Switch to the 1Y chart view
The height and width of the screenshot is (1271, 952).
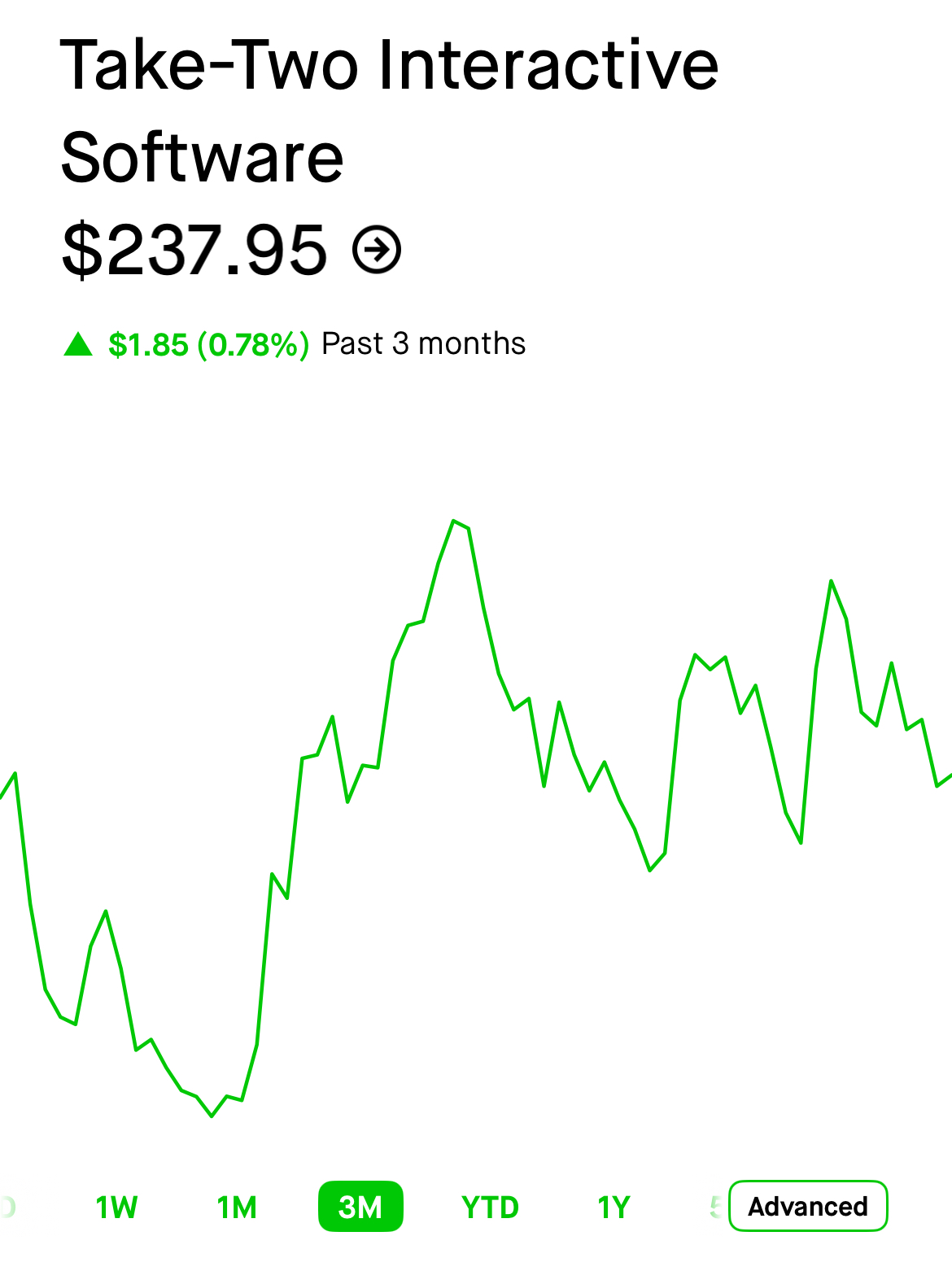[614, 1208]
